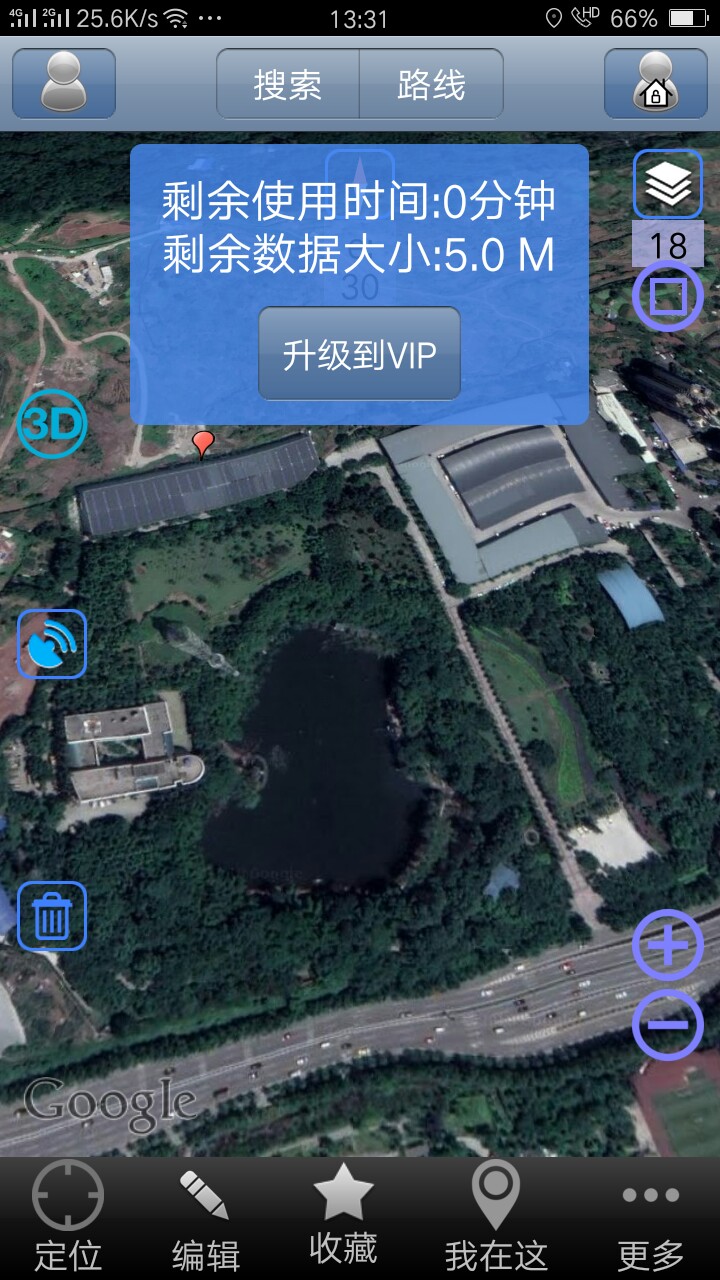
Task: Open the 更多 more menu
Action: click(x=650, y=1217)
